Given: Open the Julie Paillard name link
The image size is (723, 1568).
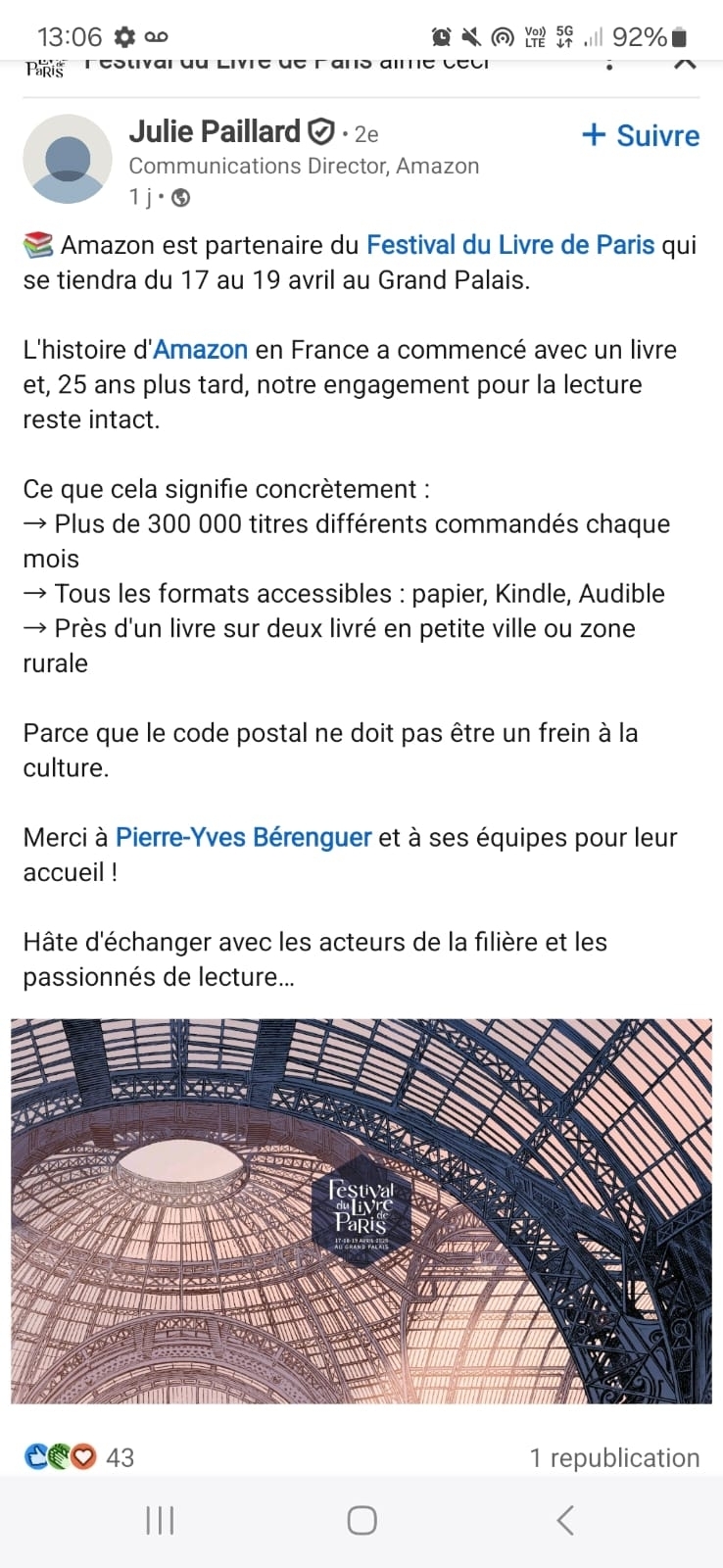Looking at the screenshot, I should pyautogui.click(x=215, y=131).
